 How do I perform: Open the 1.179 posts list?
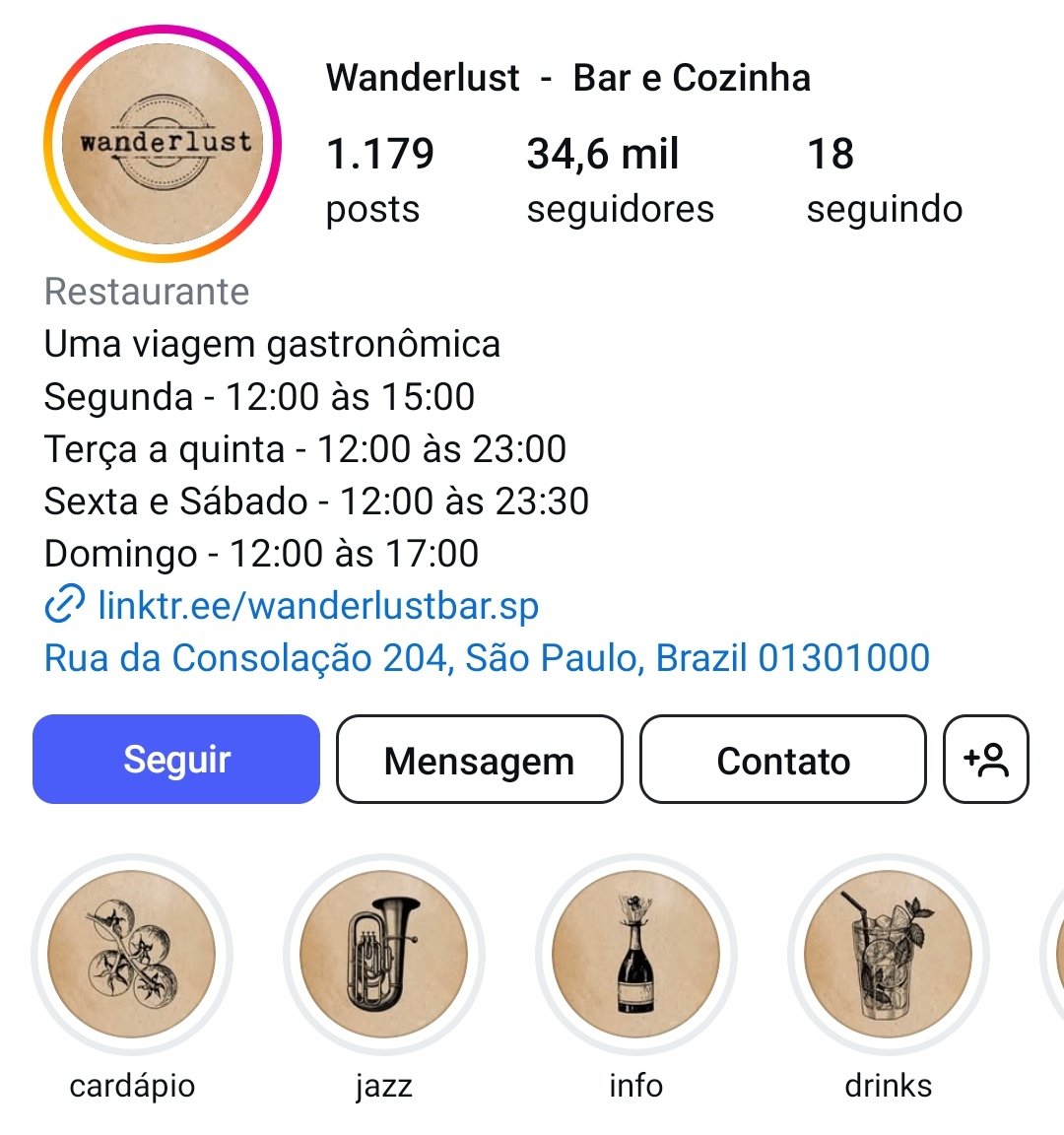(379, 178)
